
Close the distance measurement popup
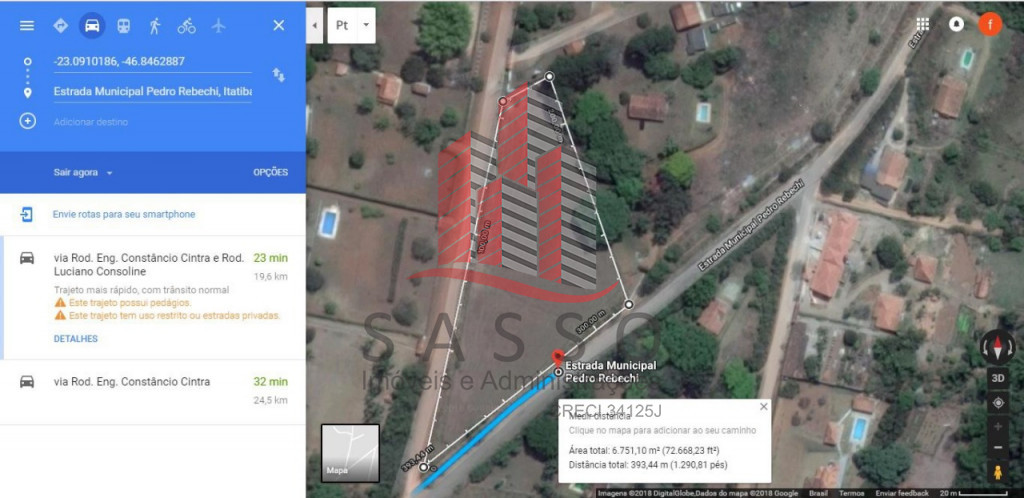pyautogui.click(x=764, y=407)
